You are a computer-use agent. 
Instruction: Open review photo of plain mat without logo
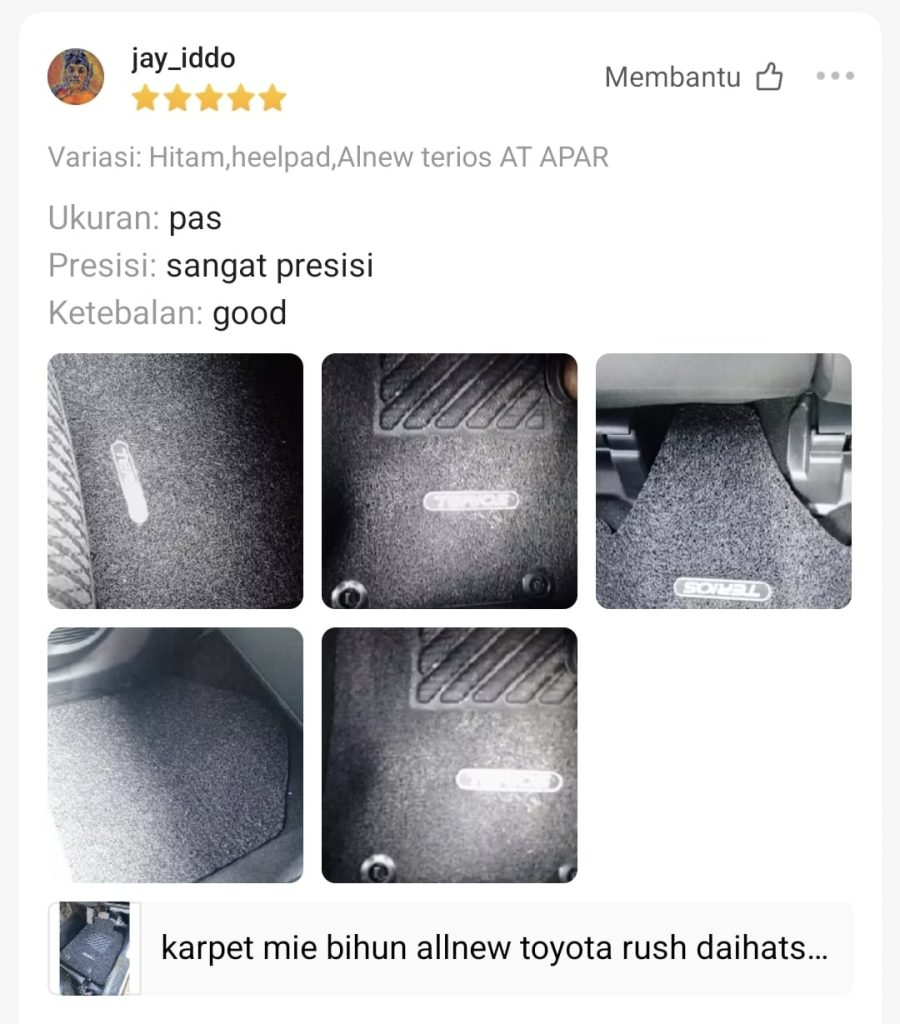click(175, 755)
